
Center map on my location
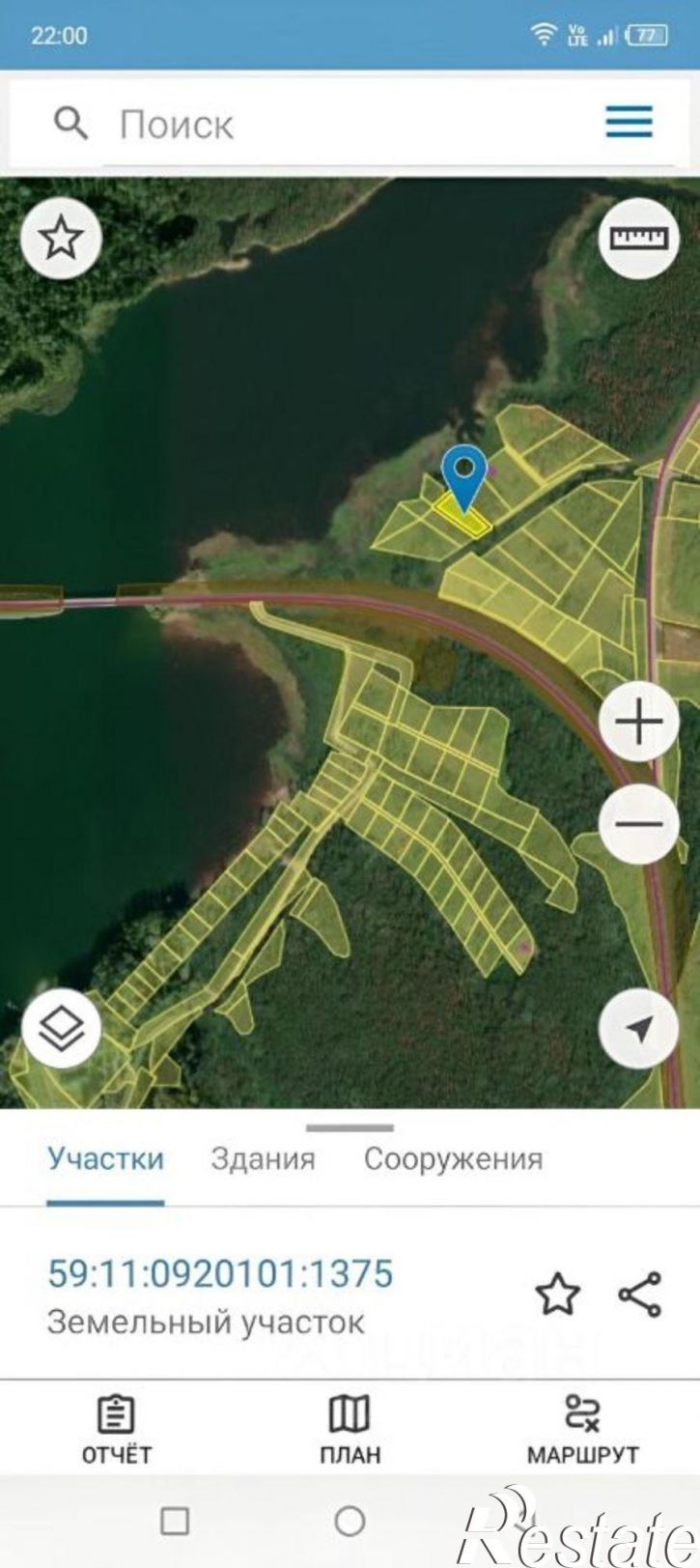(x=638, y=1029)
